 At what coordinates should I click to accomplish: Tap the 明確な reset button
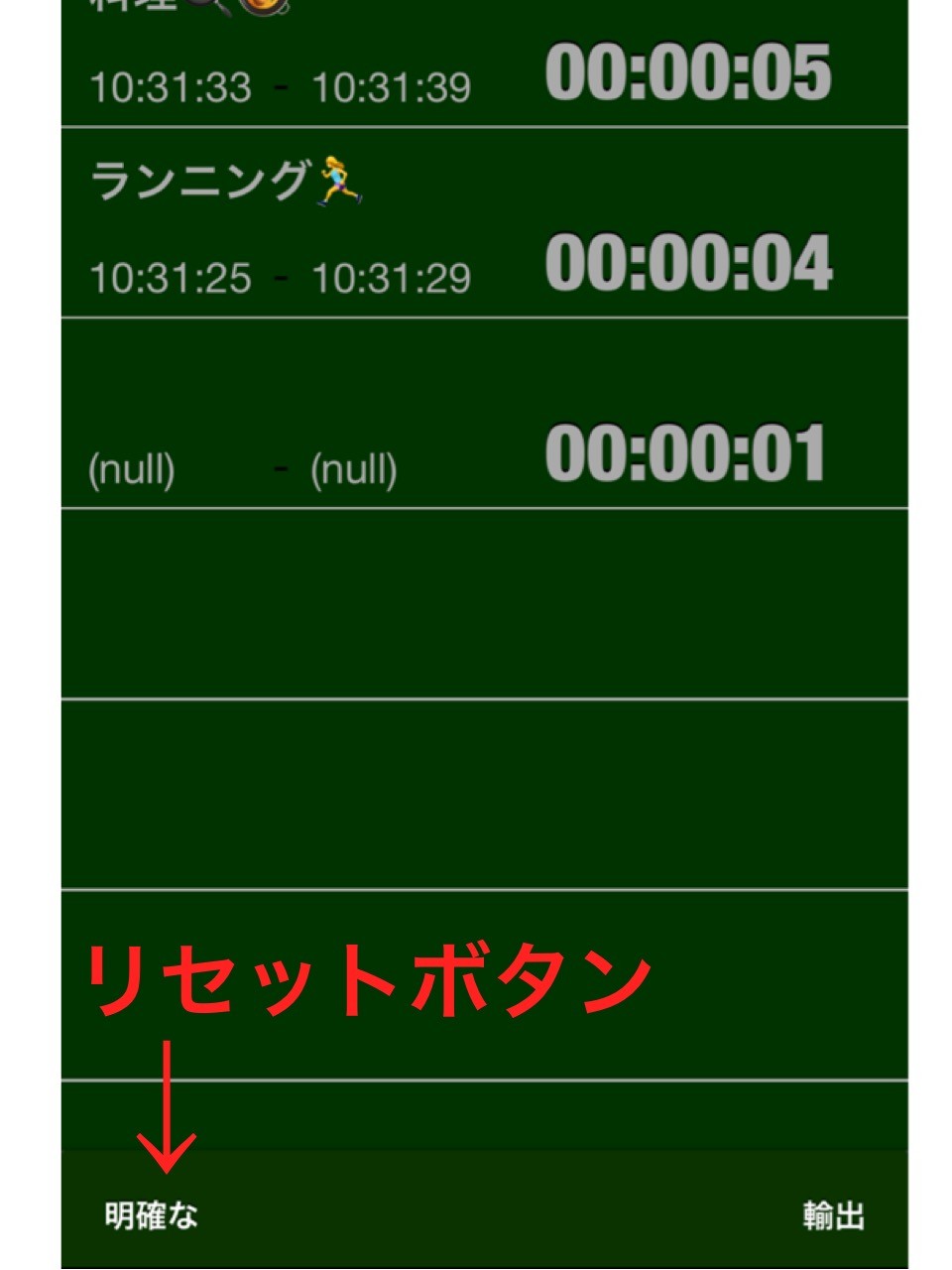(x=152, y=1214)
